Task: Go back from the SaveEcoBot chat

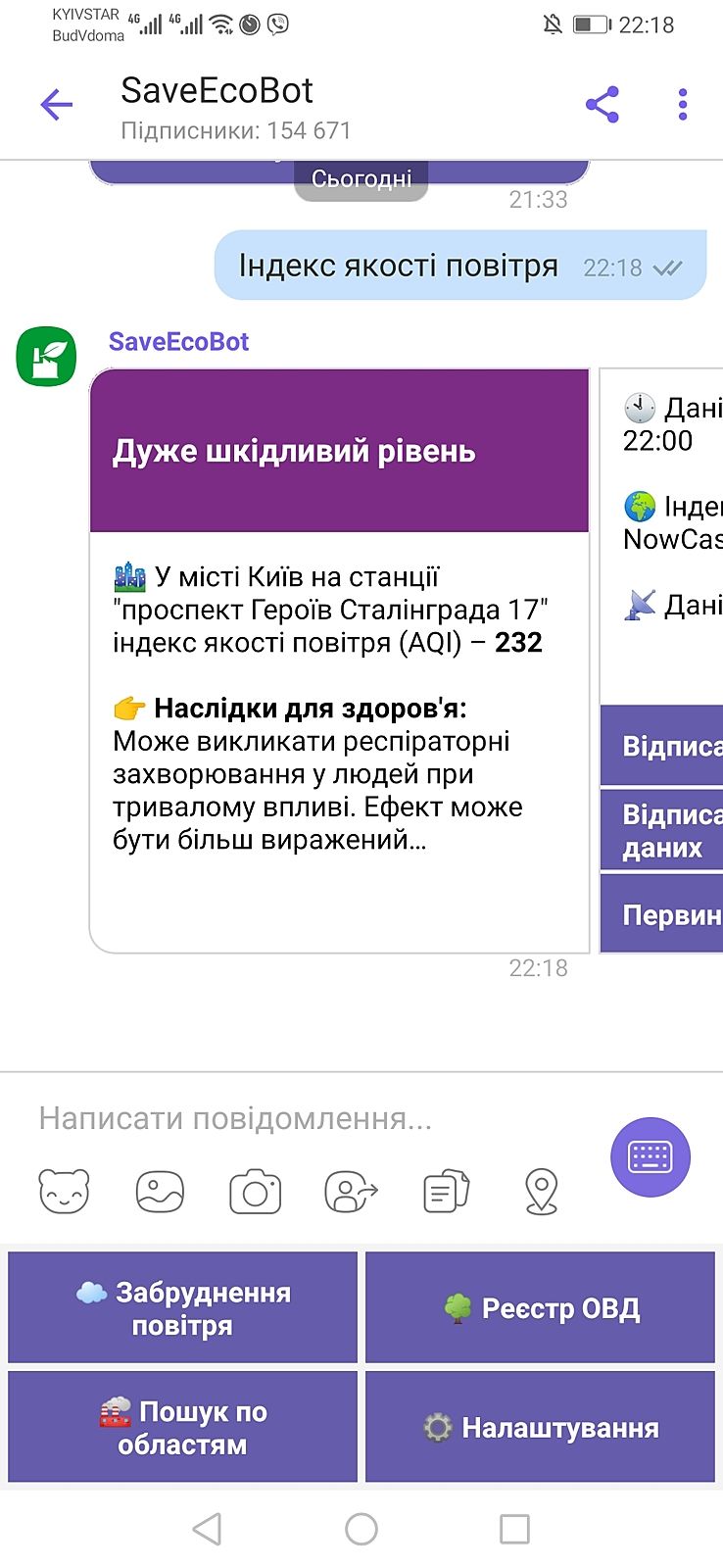Action: tap(56, 105)
